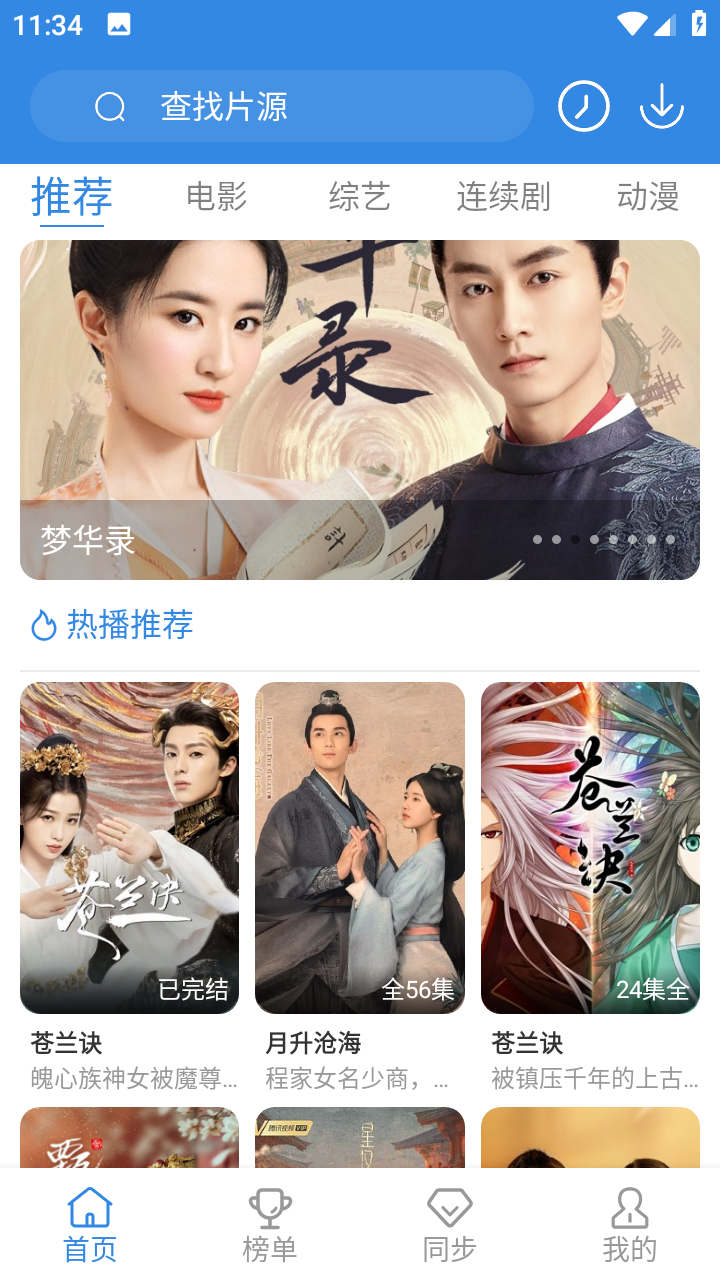Tap the flame icon beside 热播推荐
The height and width of the screenshot is (1280, 720).
coord(42,624)
